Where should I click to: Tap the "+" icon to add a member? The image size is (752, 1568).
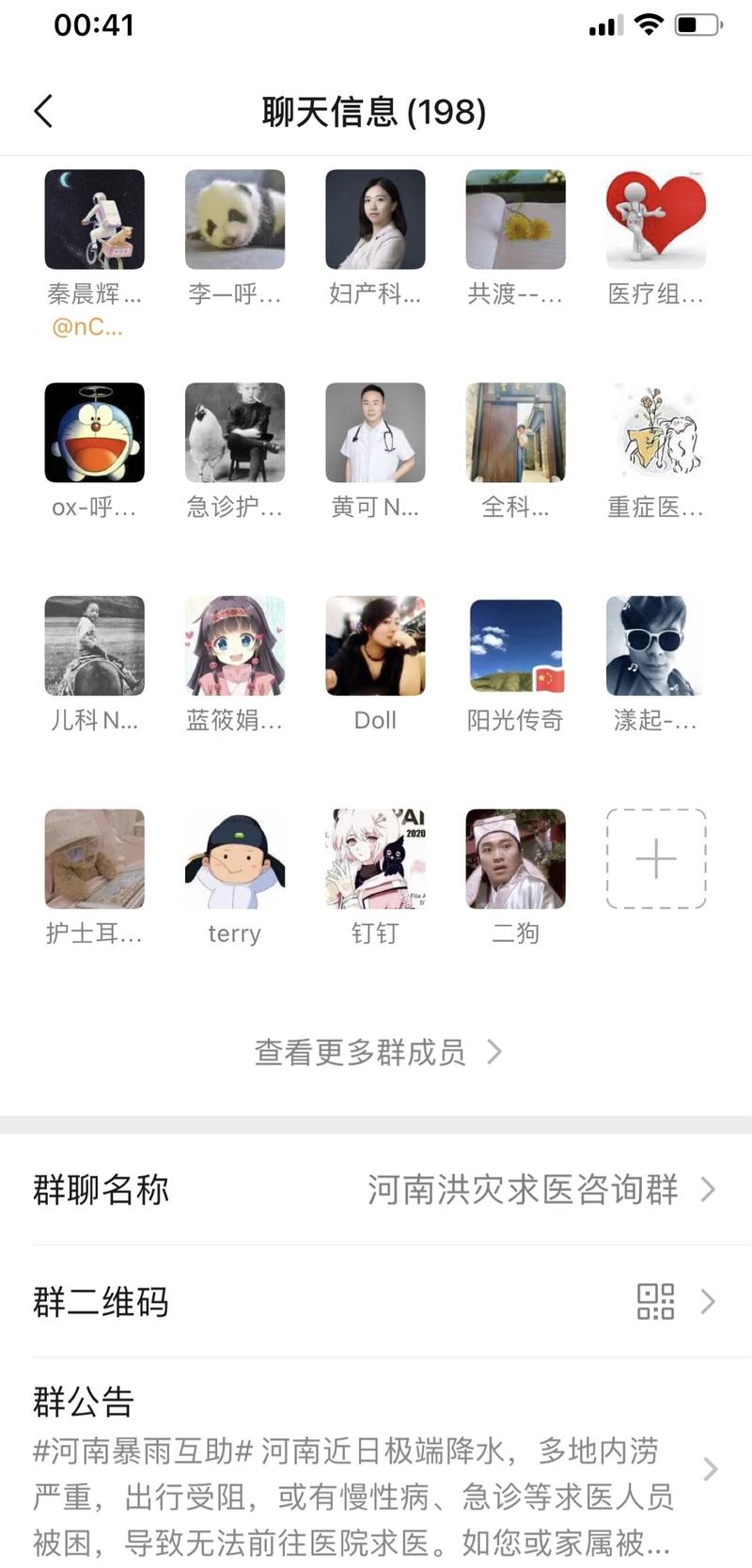655,859
